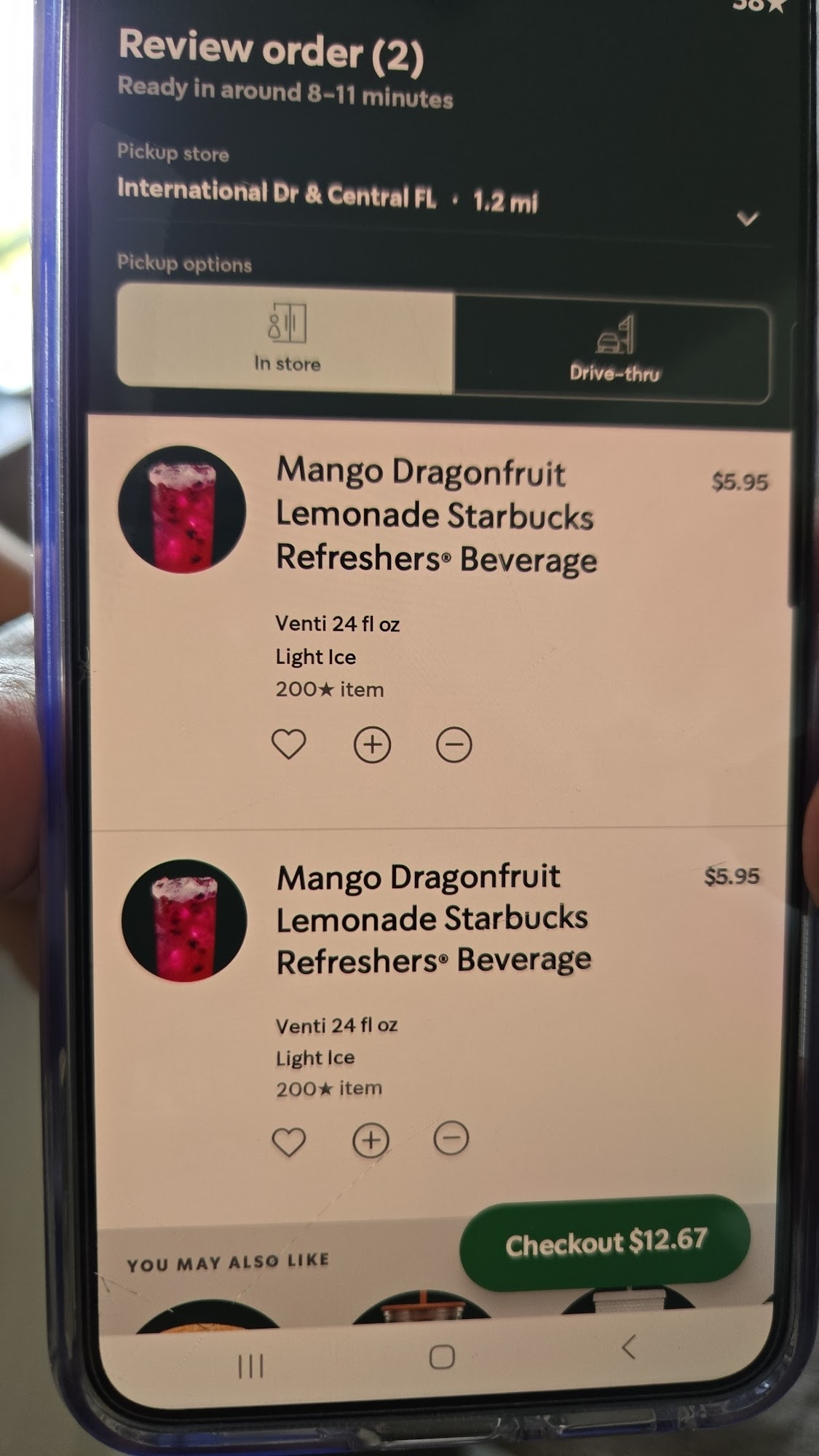Go back using the system back button
Image resolution: width=819 pixels, height=1456 pixels.
628,1347
